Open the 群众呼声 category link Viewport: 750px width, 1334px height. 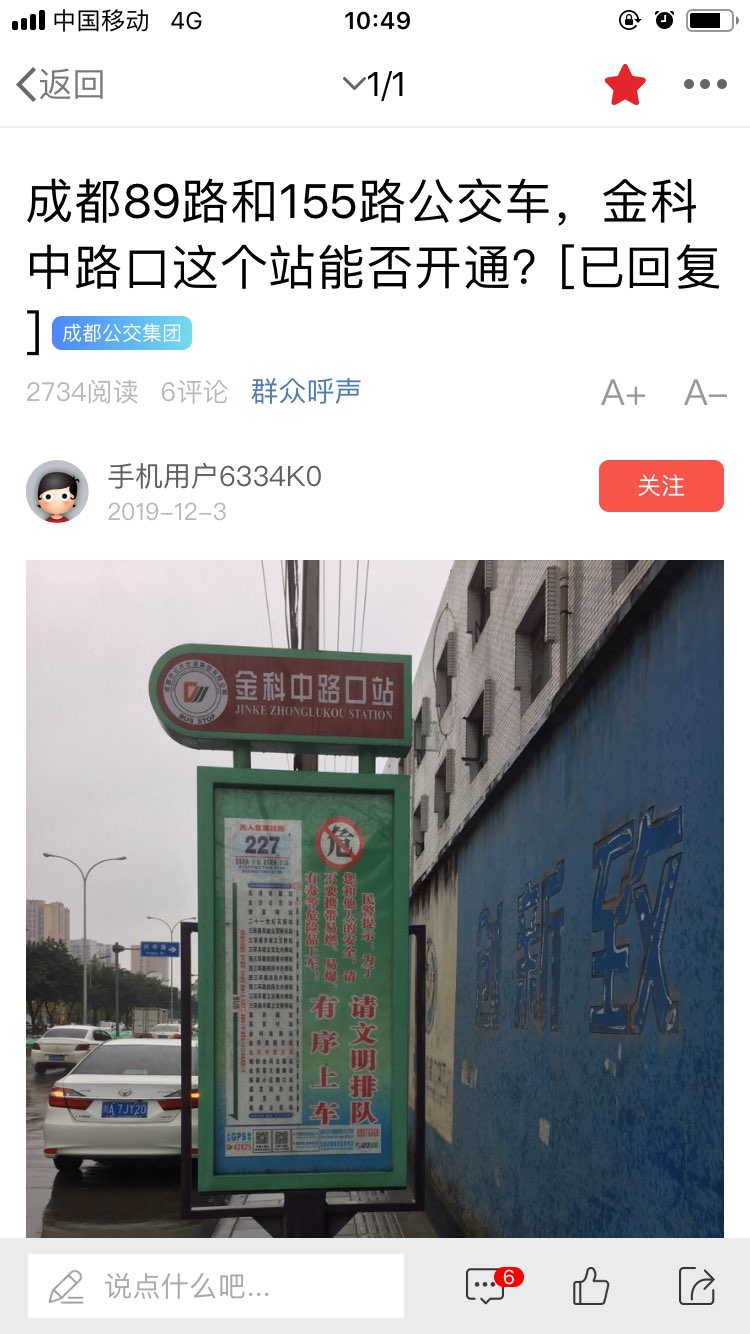click(x=305, y=392)
